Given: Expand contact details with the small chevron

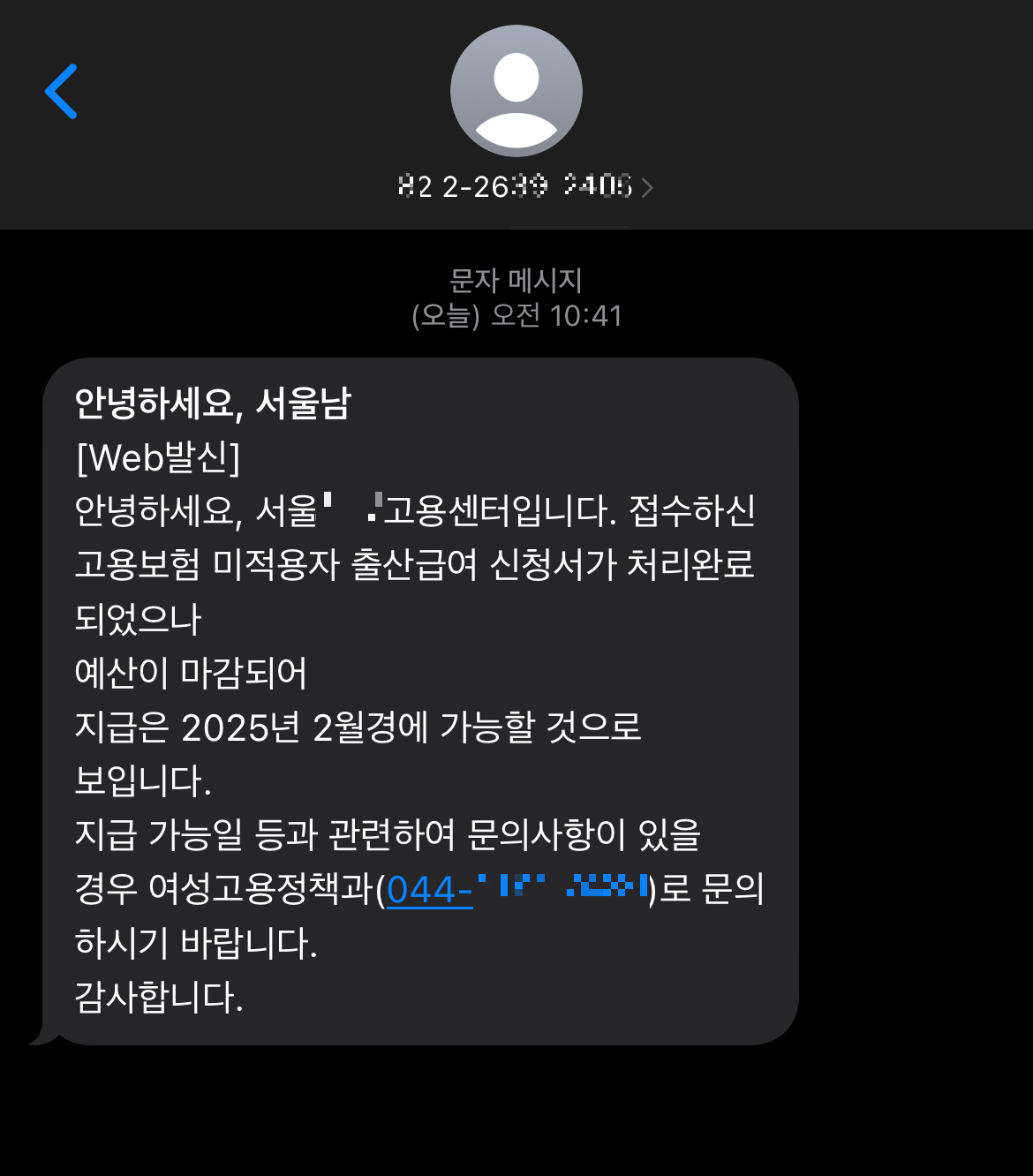Looking at the screenshot, I should (649, 187).
